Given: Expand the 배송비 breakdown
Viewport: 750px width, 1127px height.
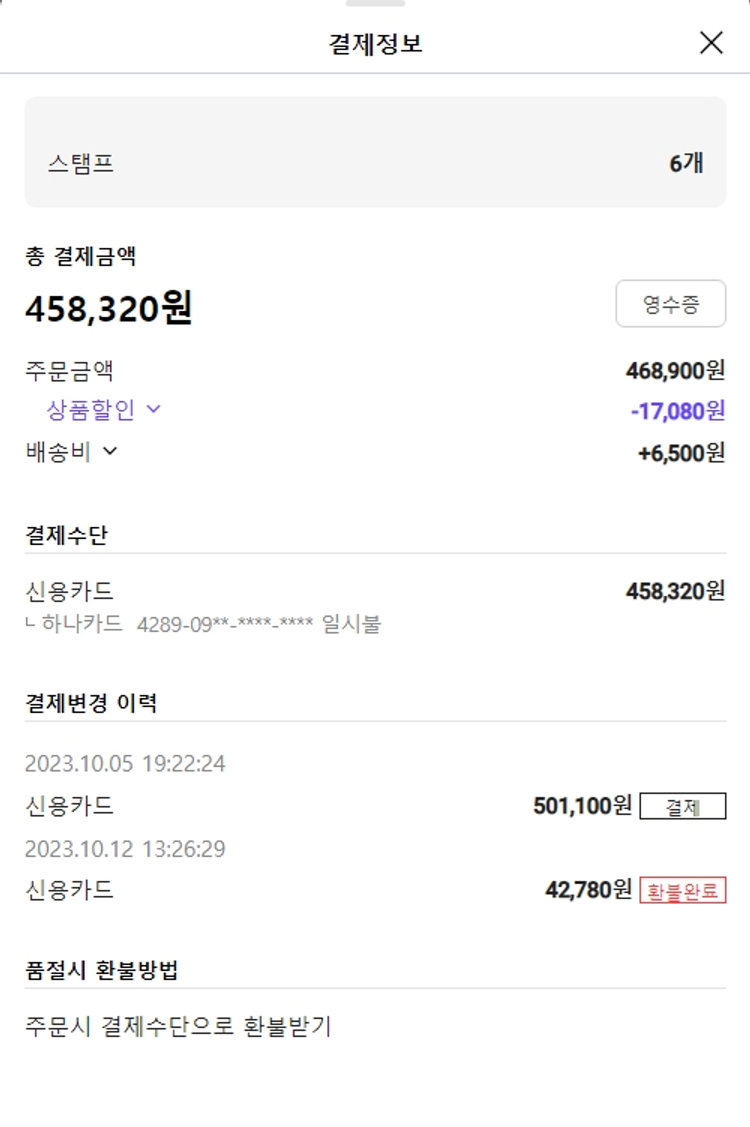Looking at the screenshot, I should click(x=72, y=452).
